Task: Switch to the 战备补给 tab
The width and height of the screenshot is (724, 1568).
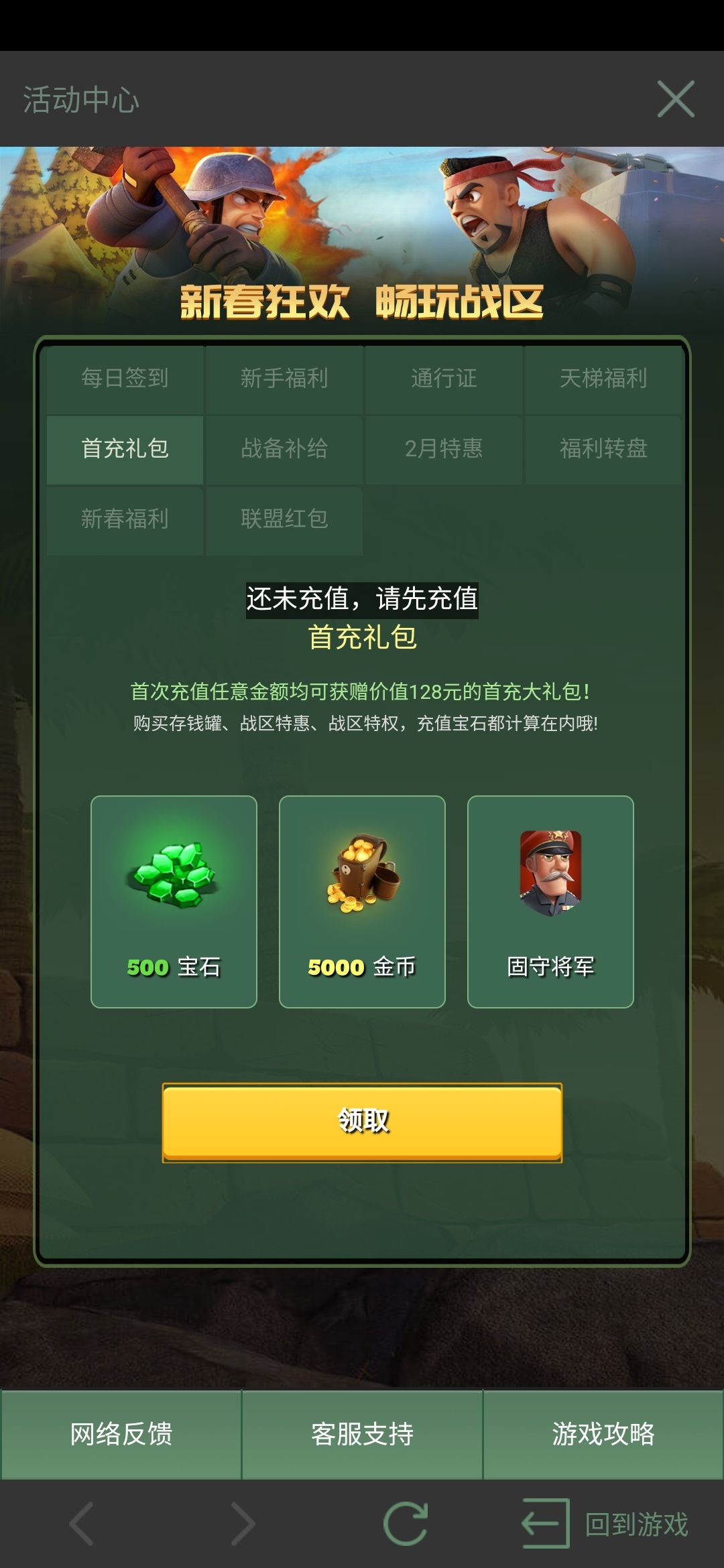Action: point(284,450)
